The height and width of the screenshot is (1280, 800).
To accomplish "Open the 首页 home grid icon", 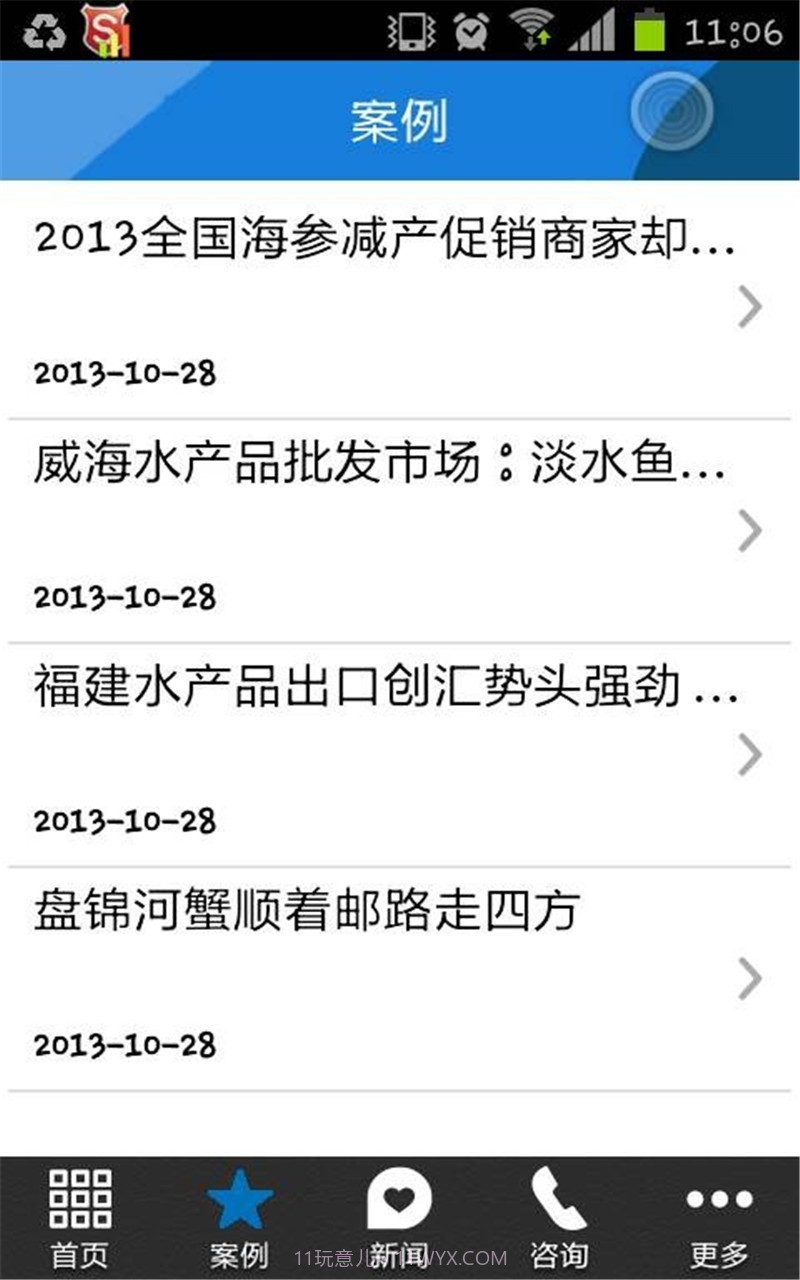I will coord(80,1200).
